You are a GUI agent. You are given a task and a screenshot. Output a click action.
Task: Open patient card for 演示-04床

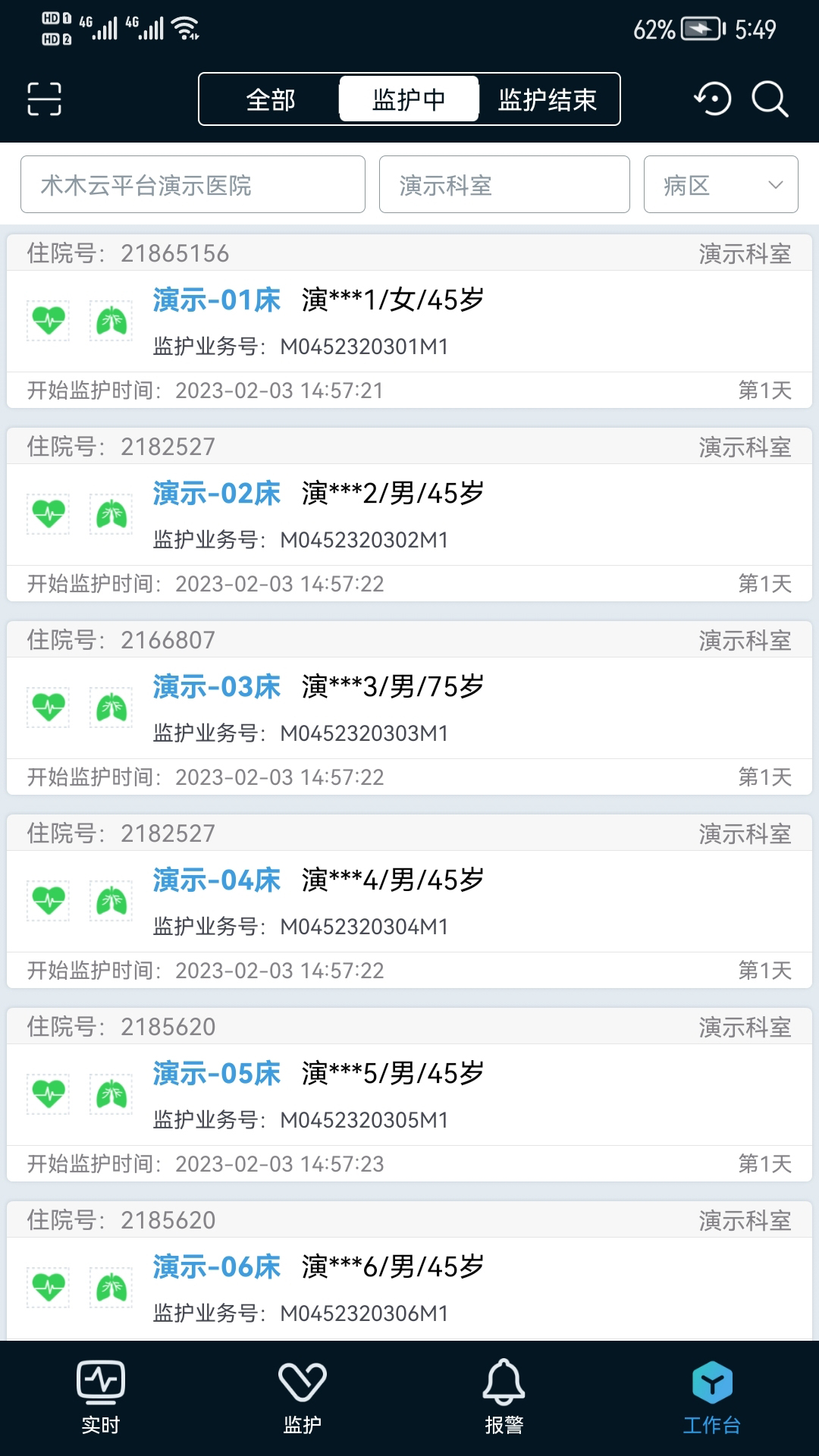click(x=409, y=902)
